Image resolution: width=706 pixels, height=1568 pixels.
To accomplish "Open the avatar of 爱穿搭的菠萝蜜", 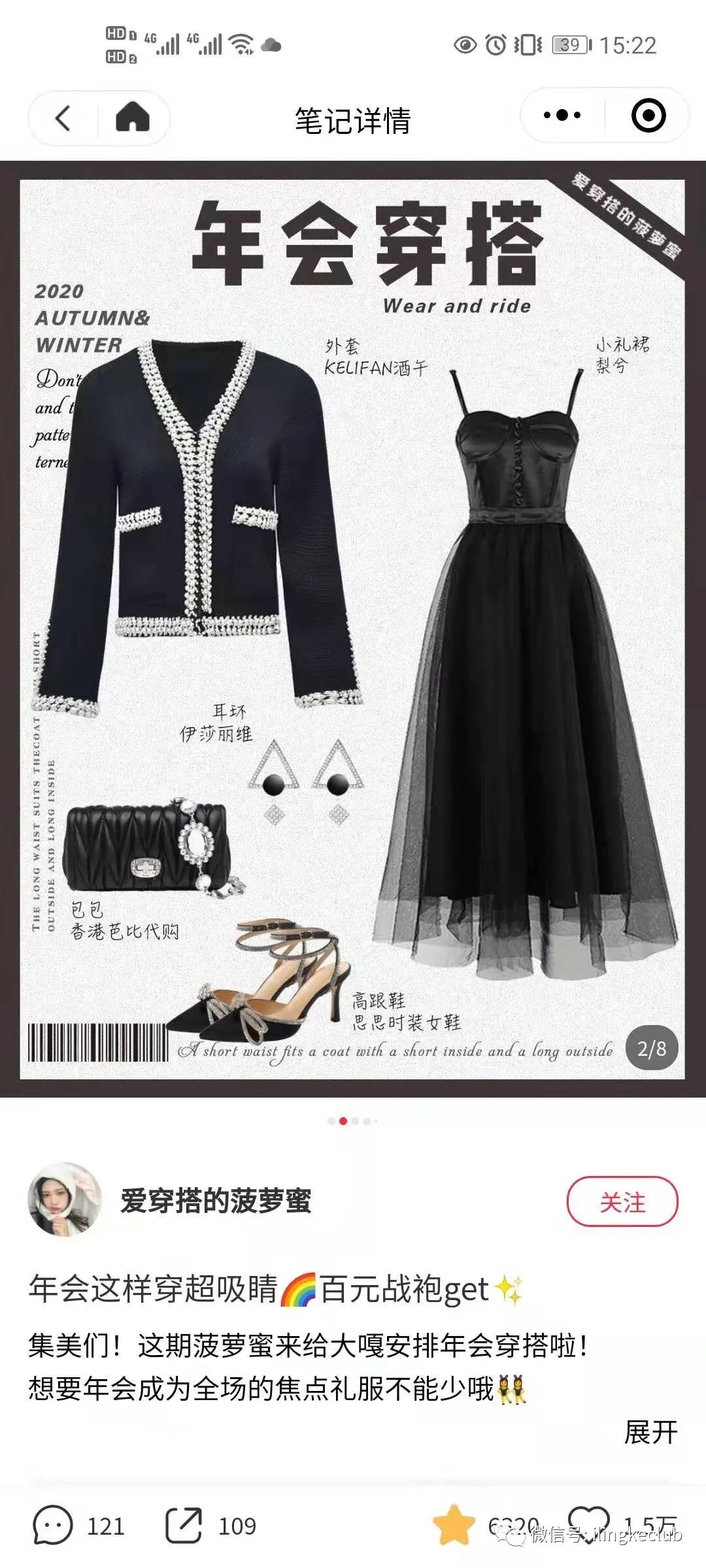I will pos(65,1199).
